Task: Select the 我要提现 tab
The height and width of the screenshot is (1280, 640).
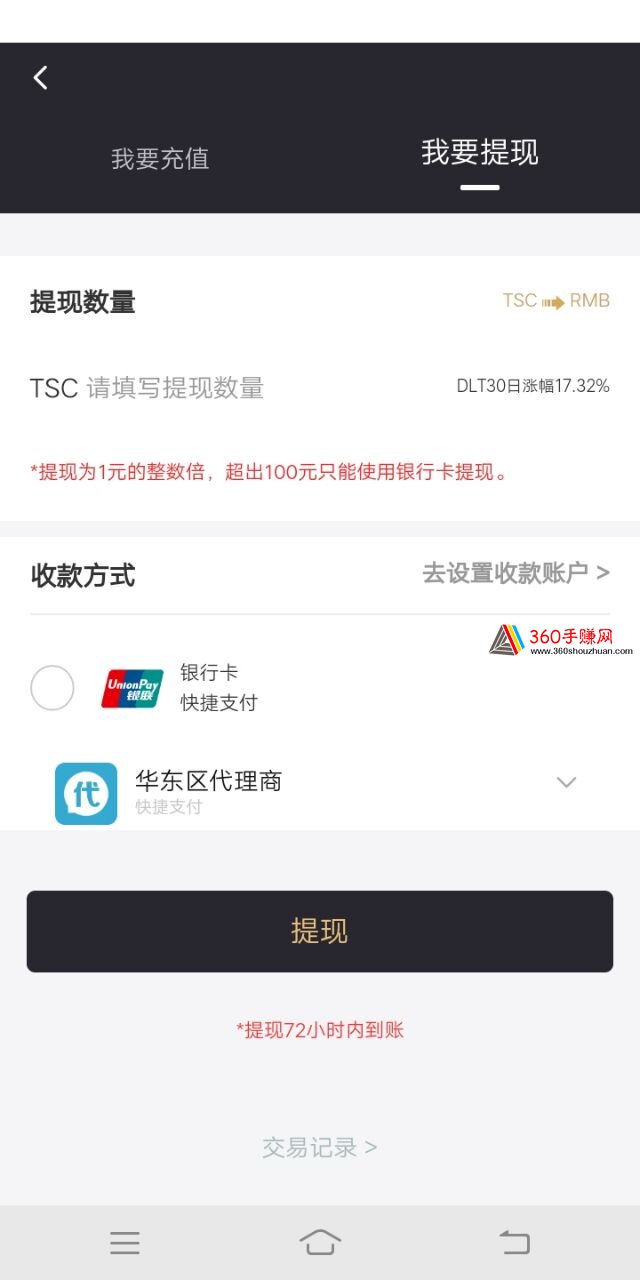Action: tap(480, 152)
